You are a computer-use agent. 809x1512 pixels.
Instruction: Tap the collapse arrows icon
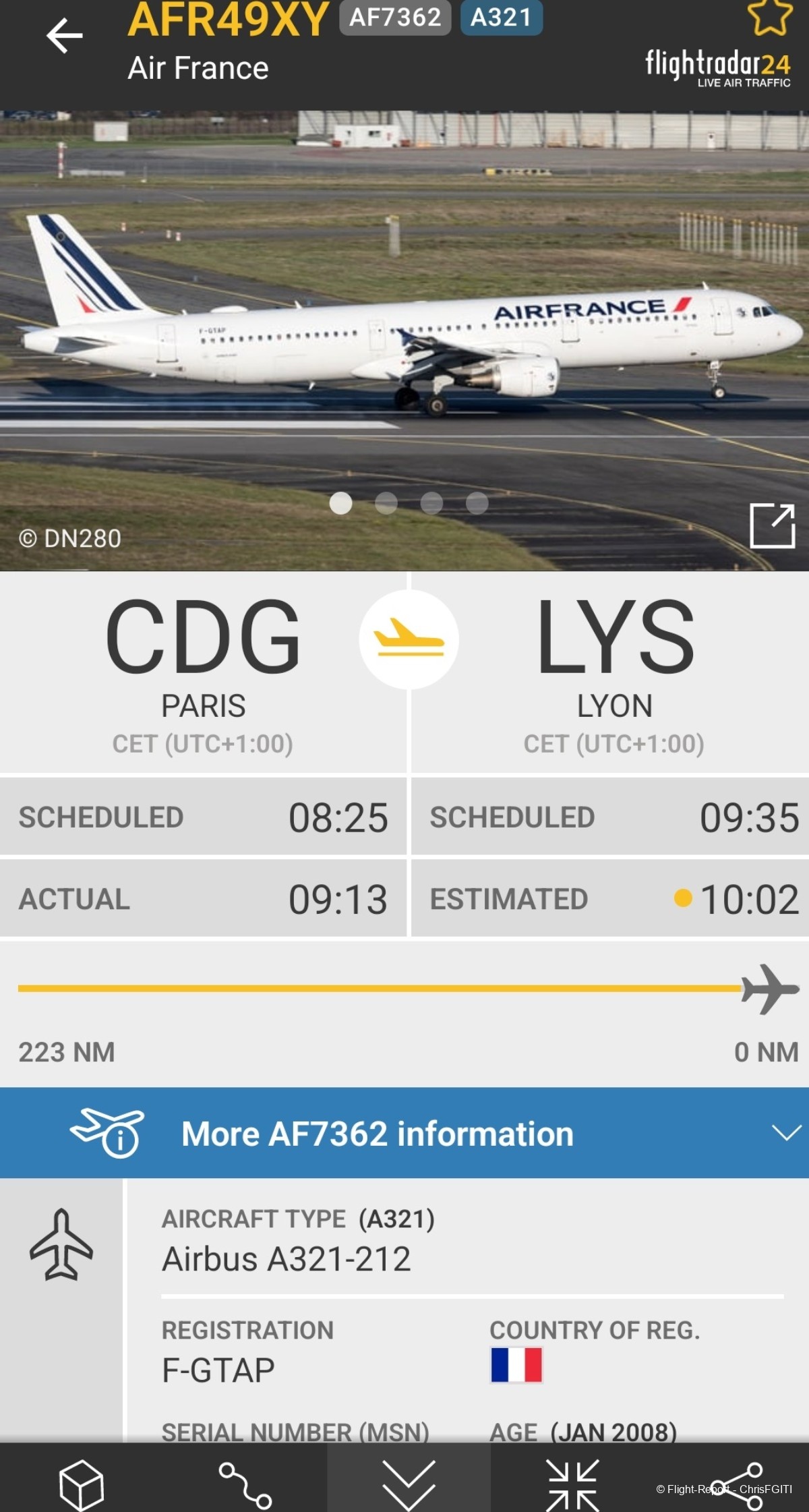click(572, 1484)
